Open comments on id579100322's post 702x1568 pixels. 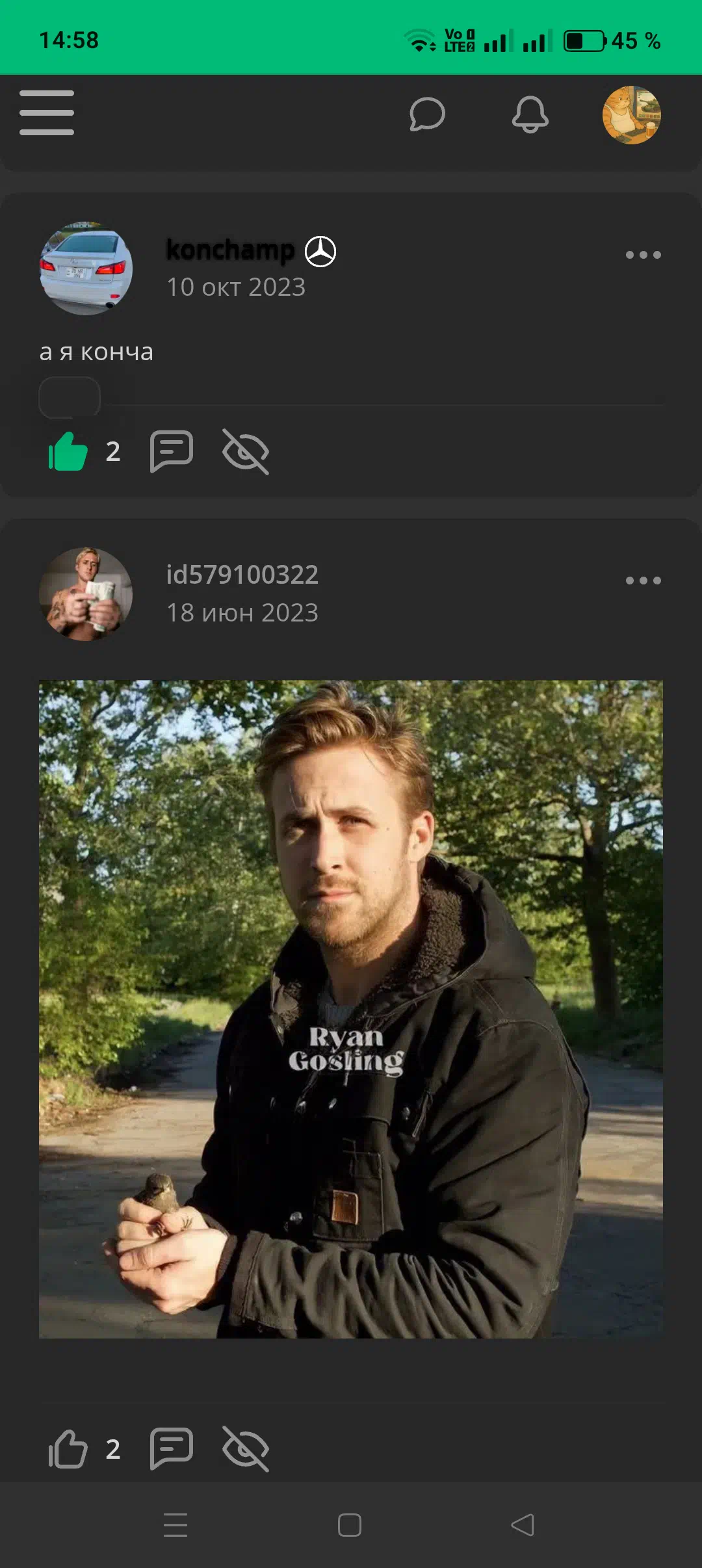[x=172, y=1448]
